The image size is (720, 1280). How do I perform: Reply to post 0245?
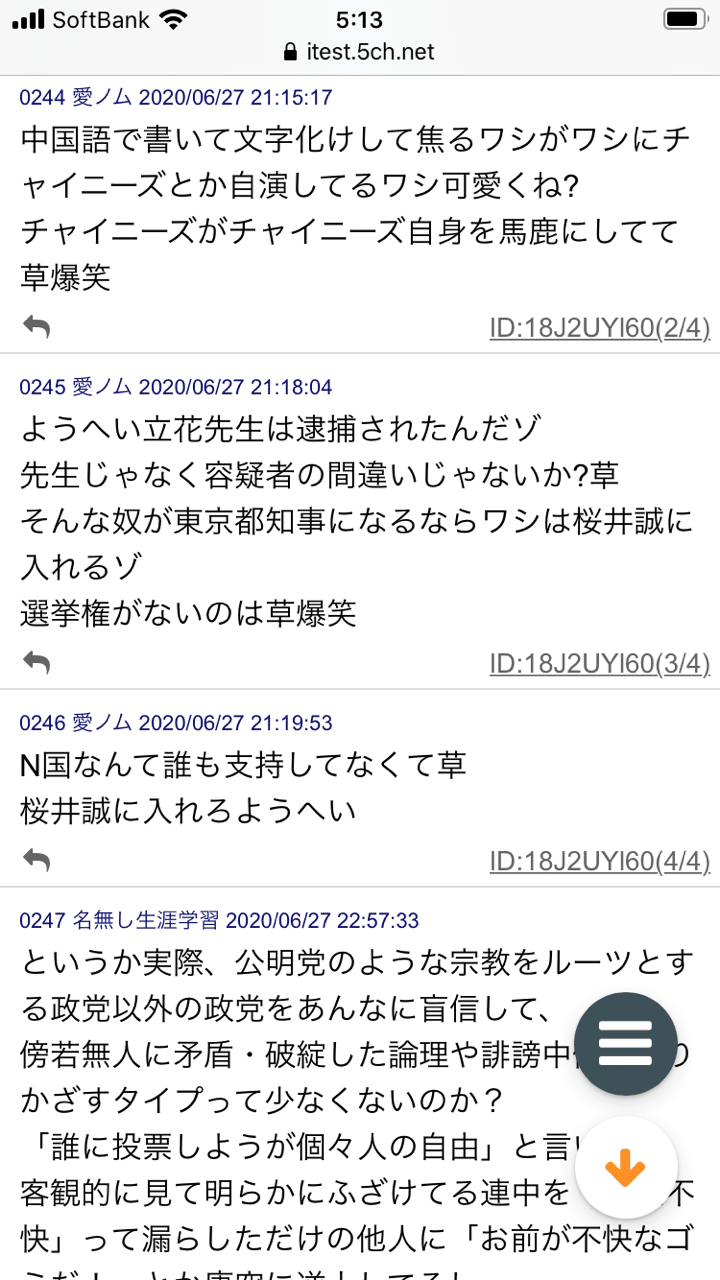click(36, 661)
